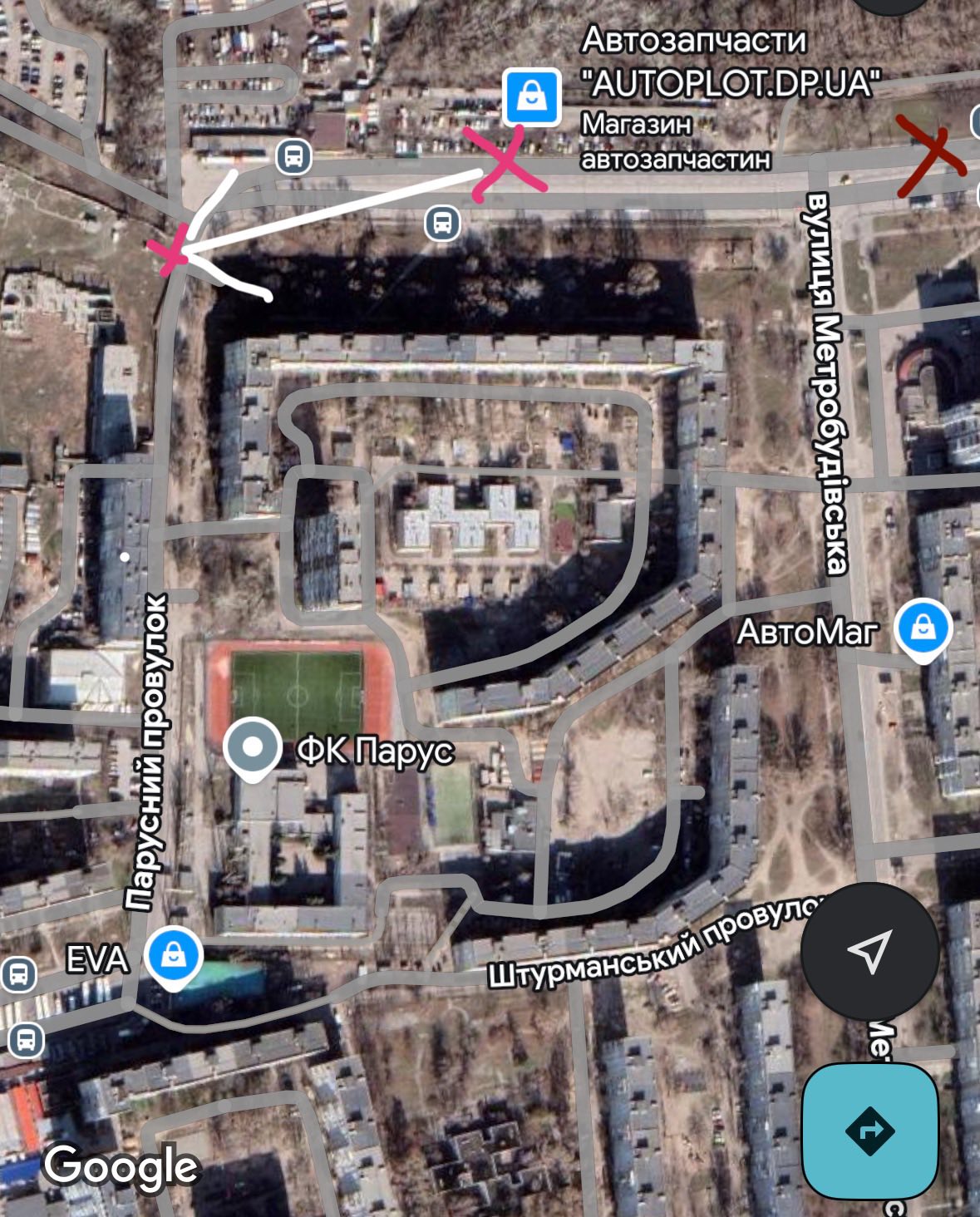
Task: View details for ФК Парус place marker
Action: pyautogui.click(x=253, y=747)
